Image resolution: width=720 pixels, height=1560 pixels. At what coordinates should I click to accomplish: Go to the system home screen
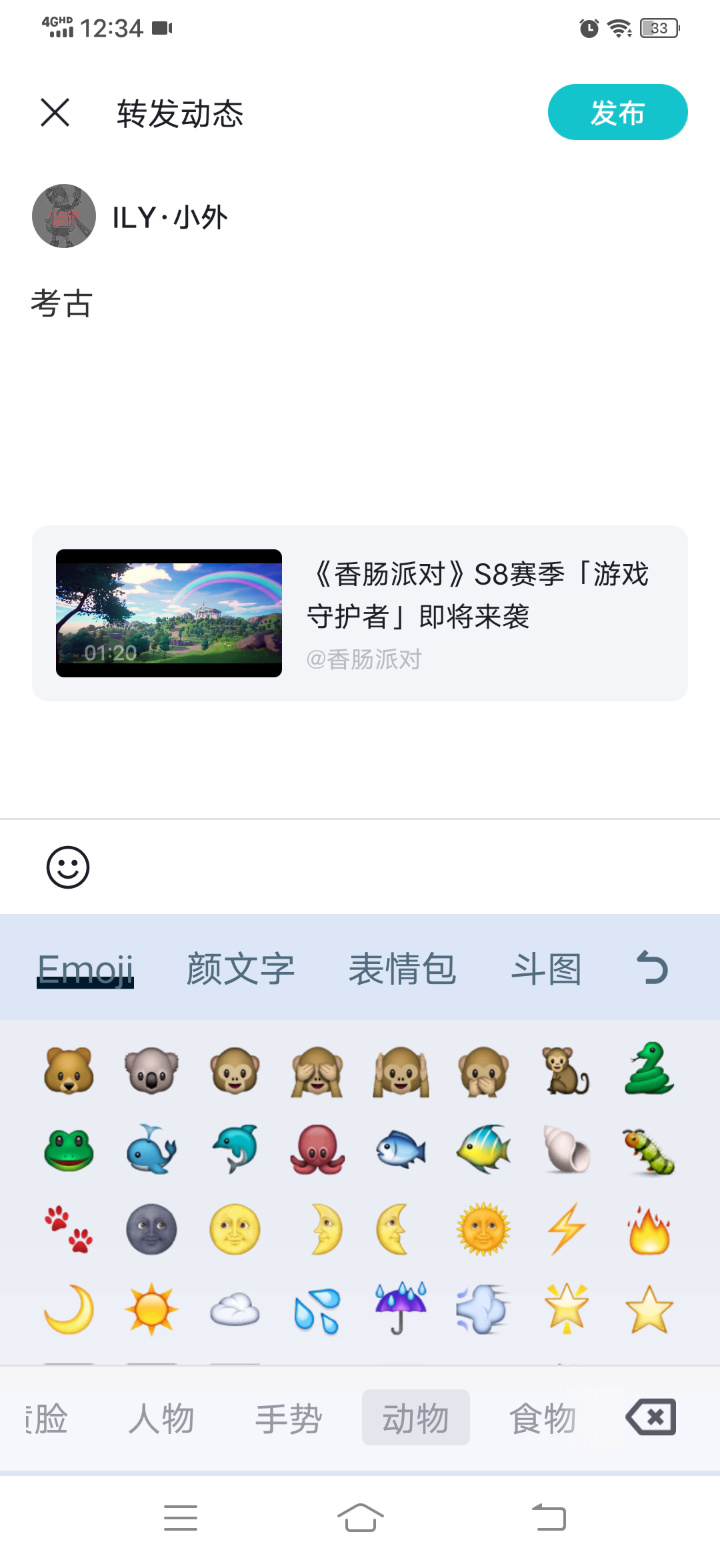pos(360,1517)
